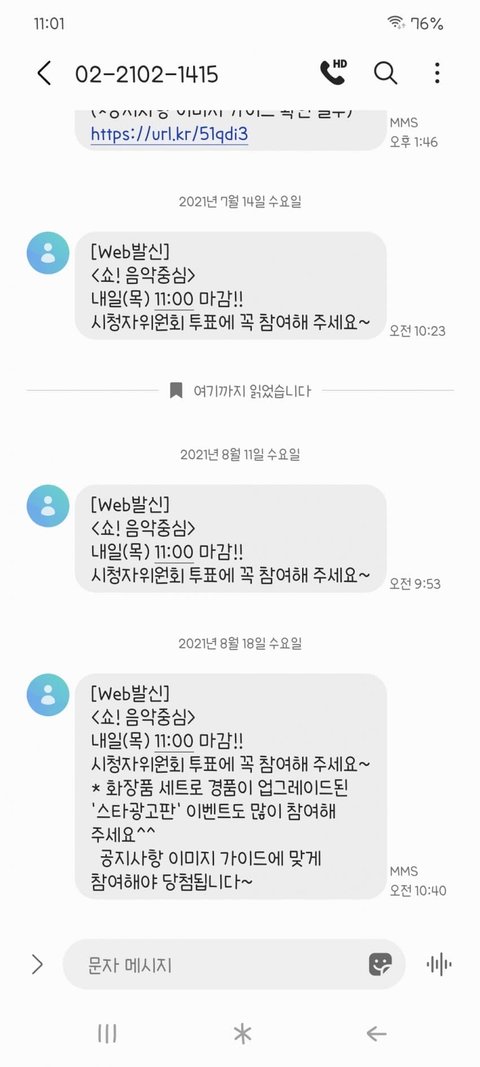Tap the sender avatar on the July 14 message

[x=48, y=253]
